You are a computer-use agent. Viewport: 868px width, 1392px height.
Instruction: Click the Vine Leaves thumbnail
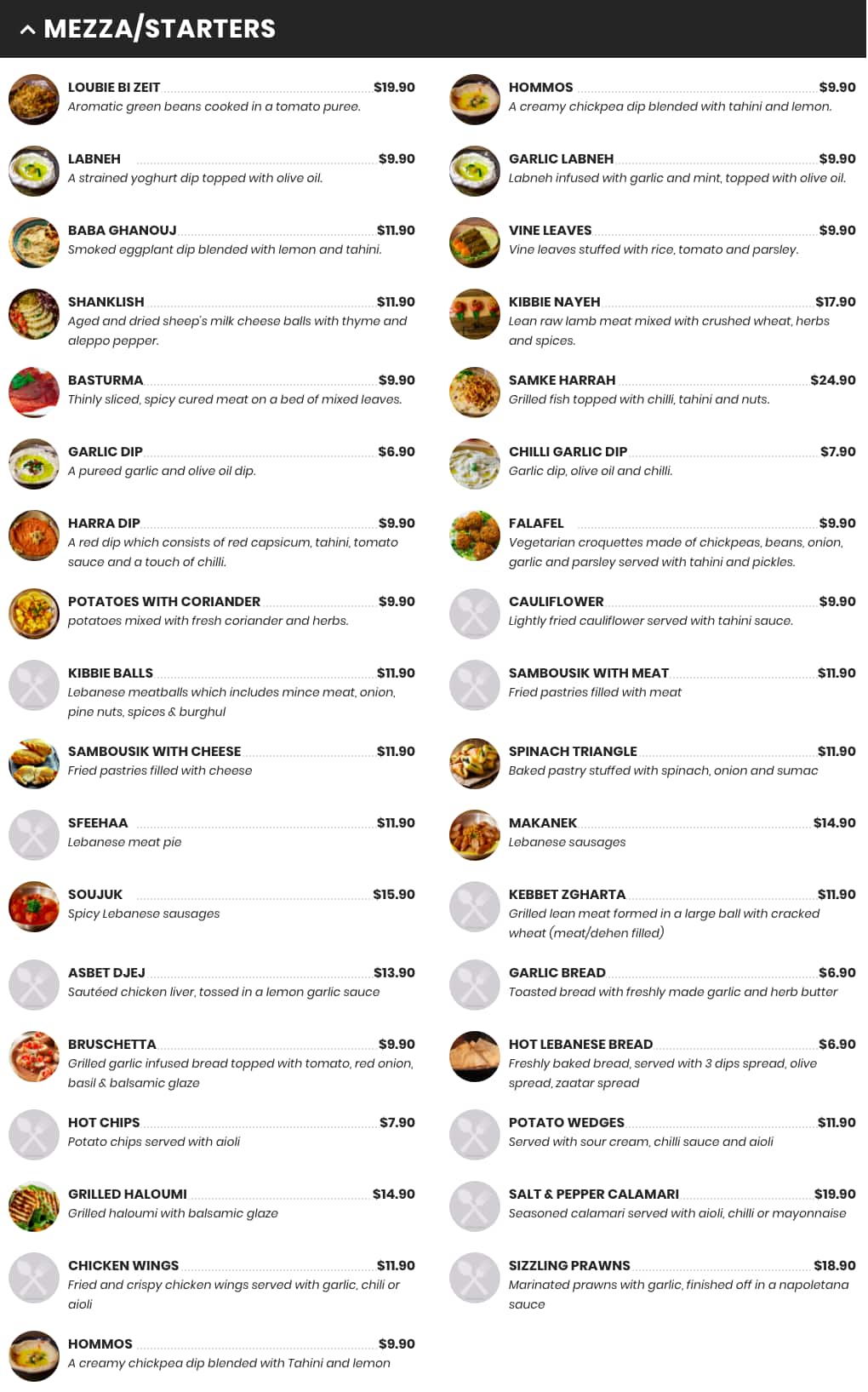[475, 242]
